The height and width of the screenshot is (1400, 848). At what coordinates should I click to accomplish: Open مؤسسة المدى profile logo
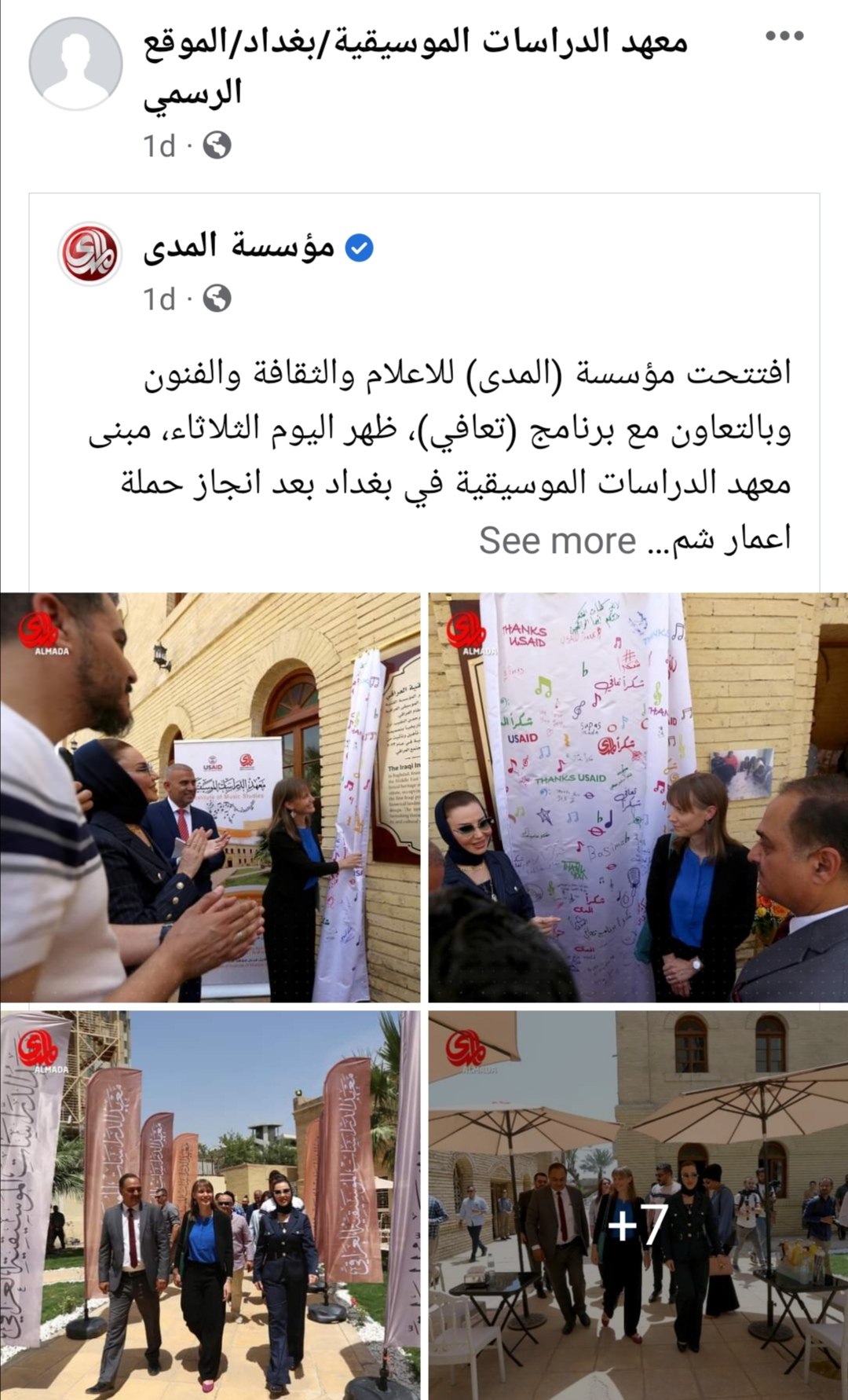click(x=90, y=254)
